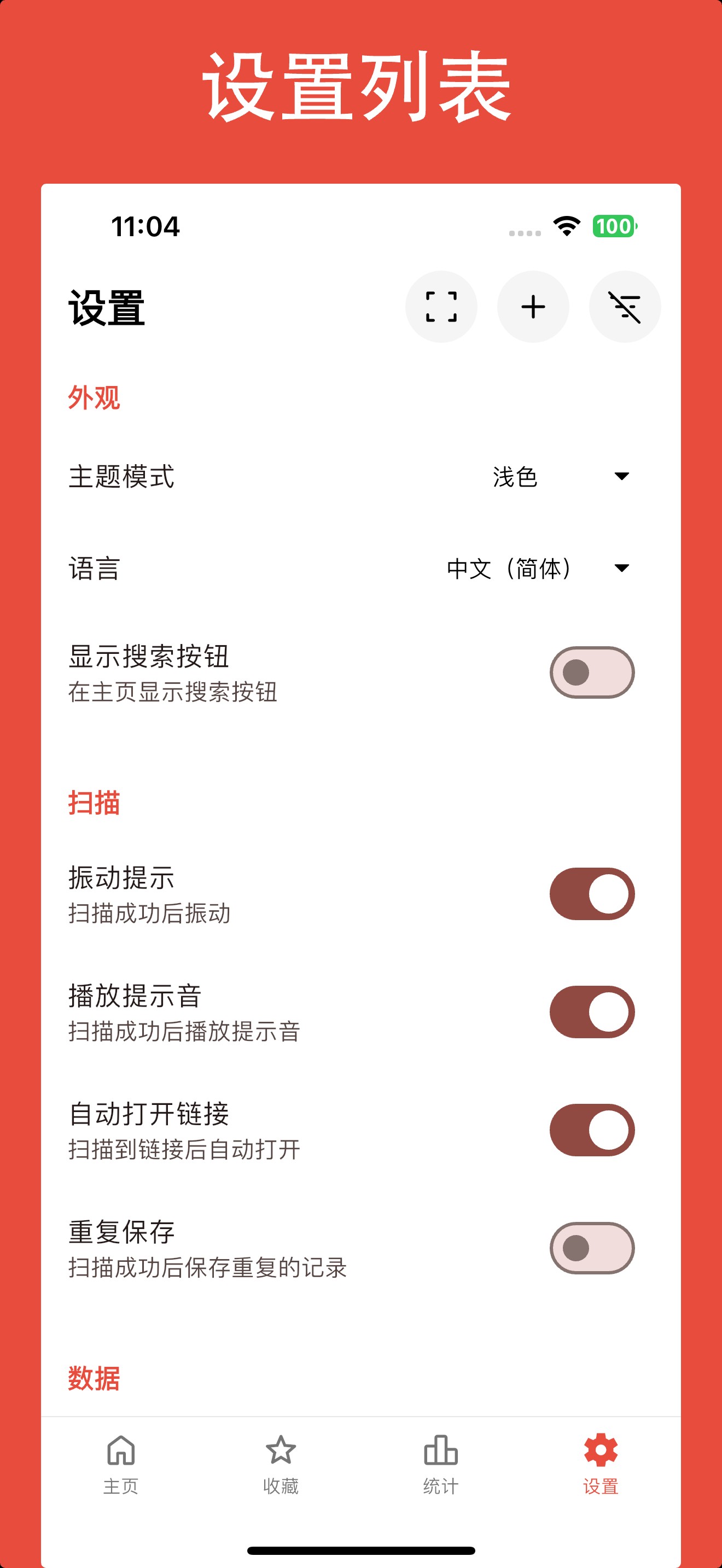Tap the green 100 battery indicator
The image size is (722, 1568).
(613, 225)
